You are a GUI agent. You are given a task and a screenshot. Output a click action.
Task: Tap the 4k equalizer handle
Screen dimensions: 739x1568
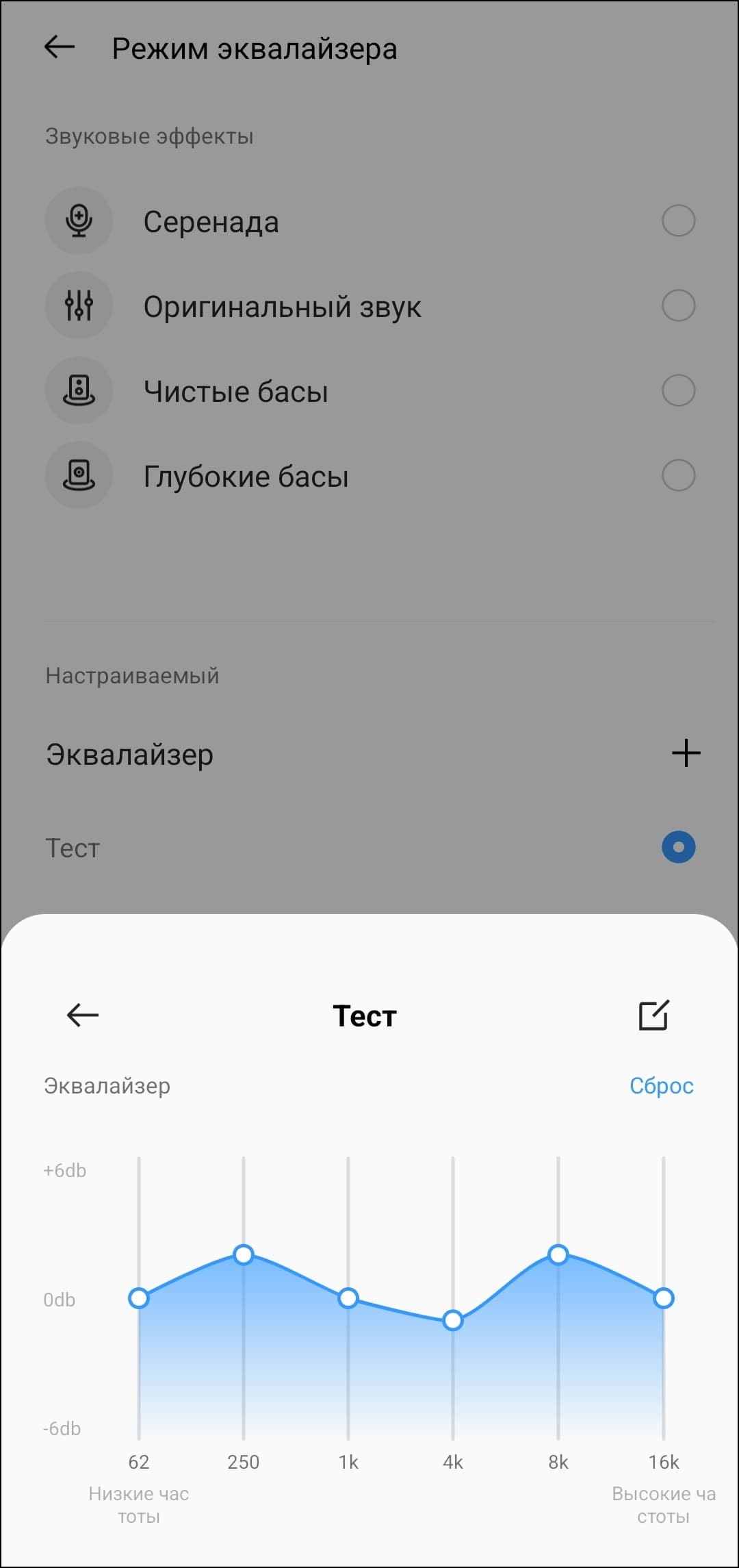click(x=453, y=1320)
